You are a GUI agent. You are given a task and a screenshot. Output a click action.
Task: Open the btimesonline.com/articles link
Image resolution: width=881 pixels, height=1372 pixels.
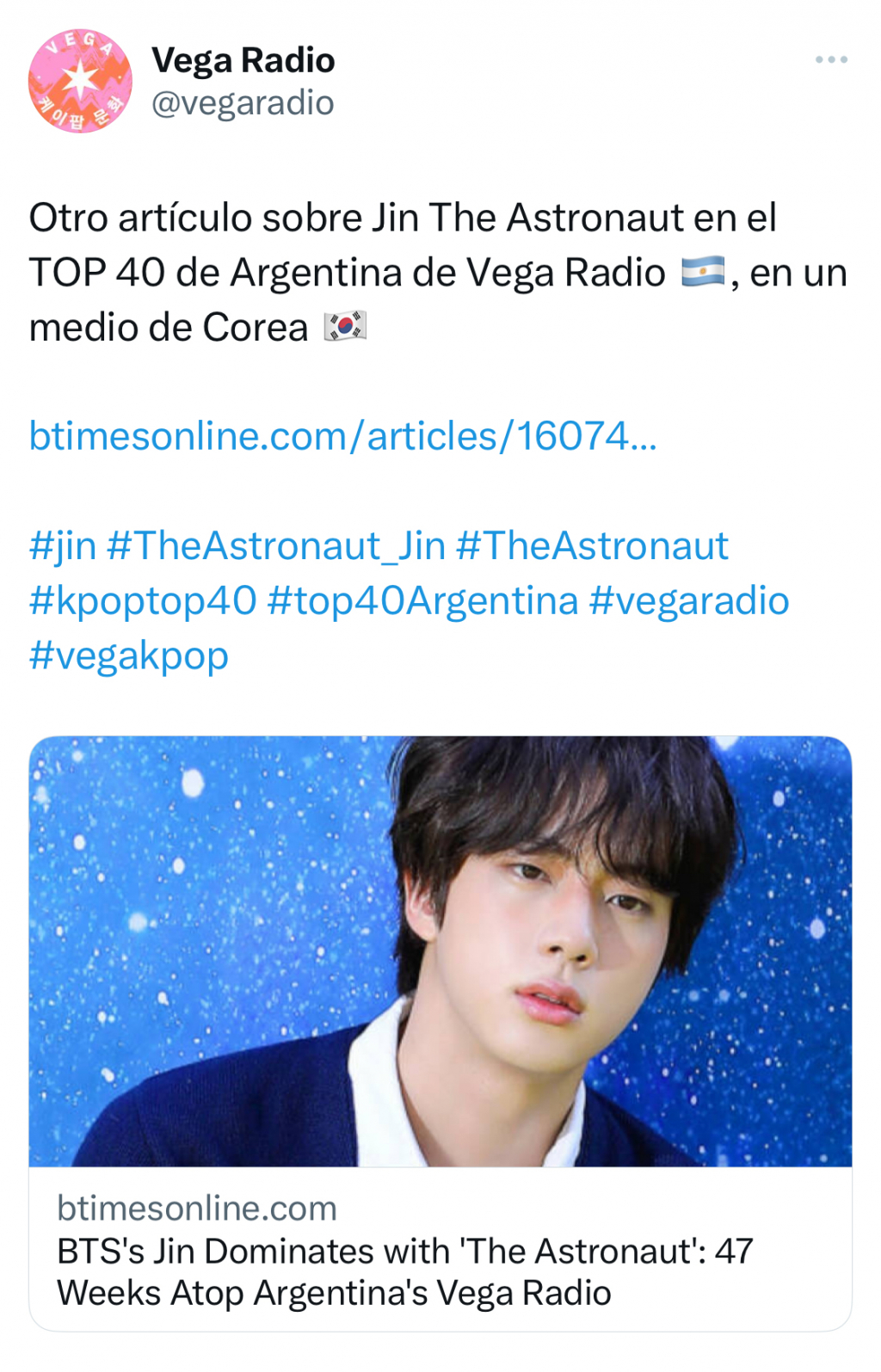[342, 436]
